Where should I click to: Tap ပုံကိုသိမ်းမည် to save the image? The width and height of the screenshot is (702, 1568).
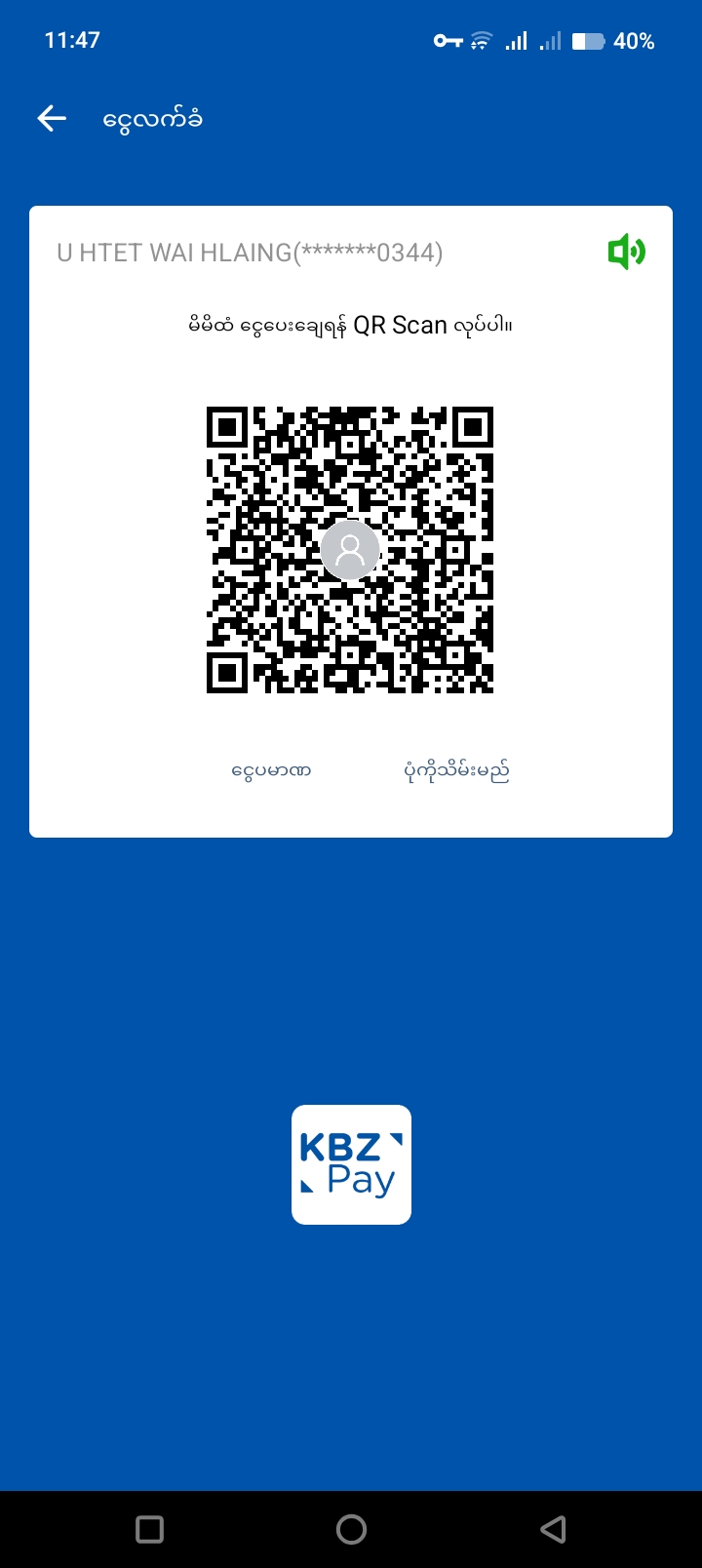coord(455,771)
